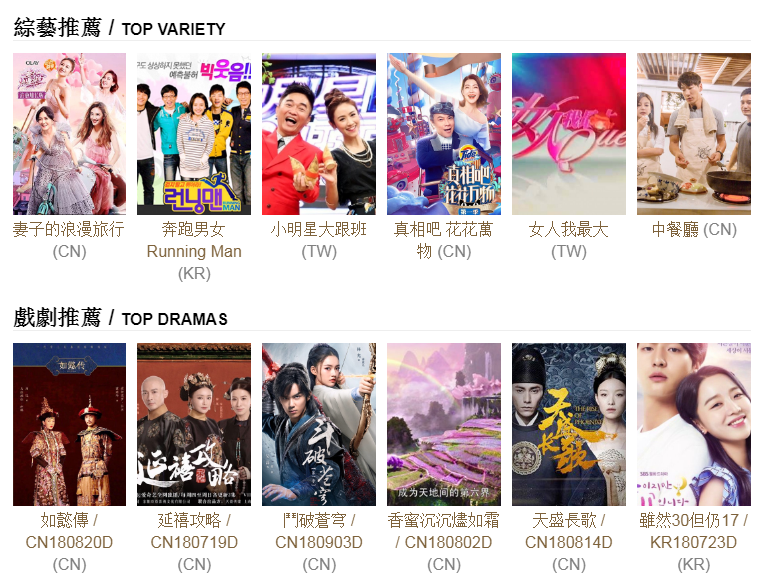
Task: Open 如懿傳 drama poster
Action: tap(69, 424)
